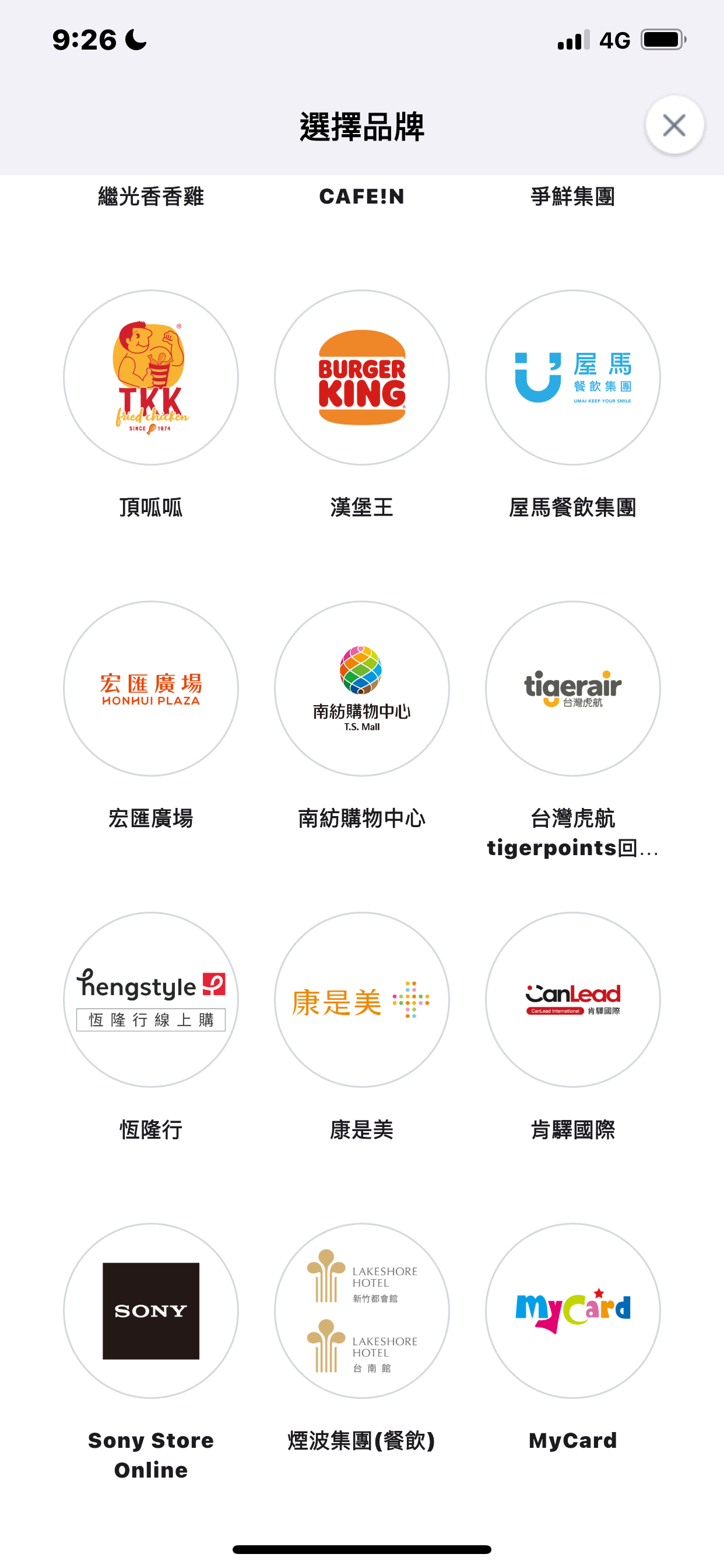
Task: Select the MyCard brand
Action: tap(572, 1311)
